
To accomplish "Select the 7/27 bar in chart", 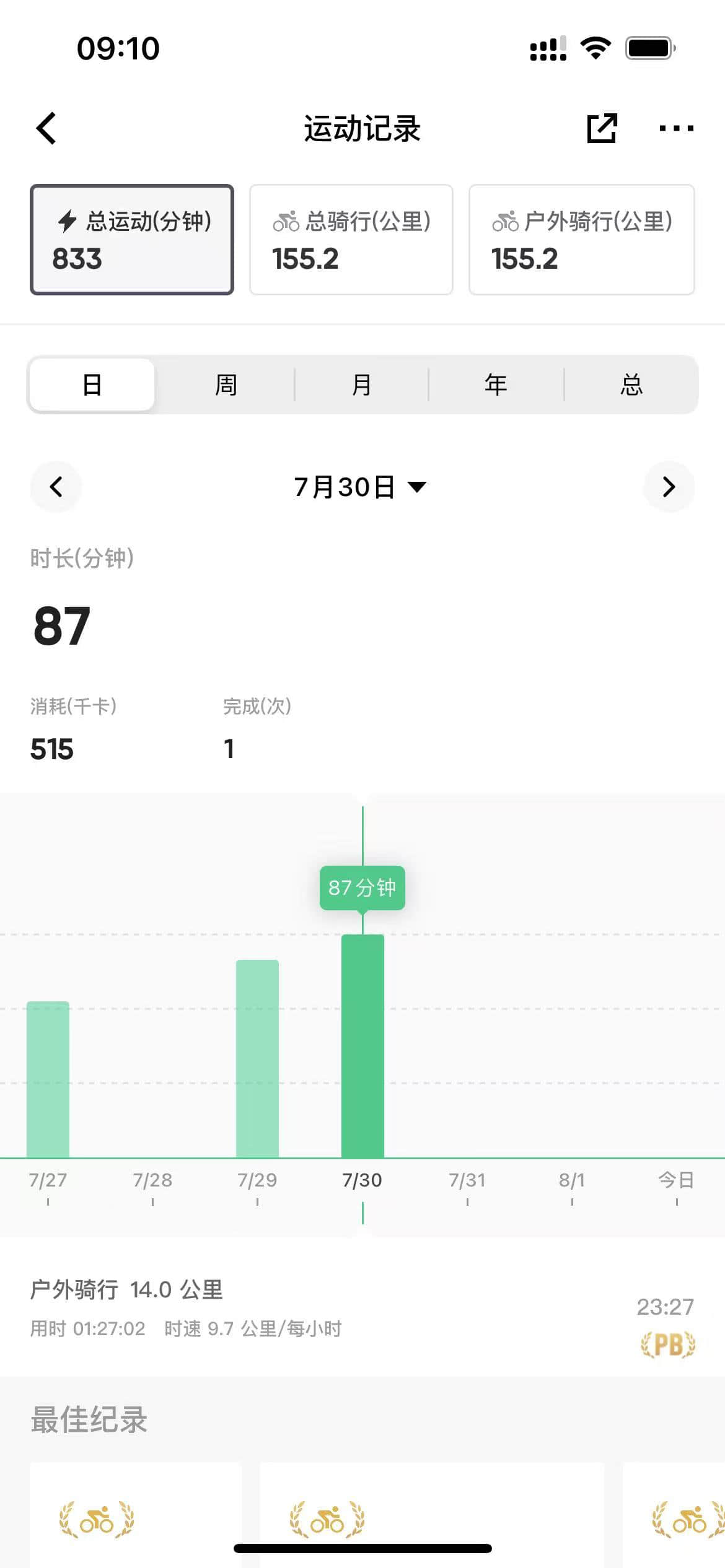I will (48, 1079).
